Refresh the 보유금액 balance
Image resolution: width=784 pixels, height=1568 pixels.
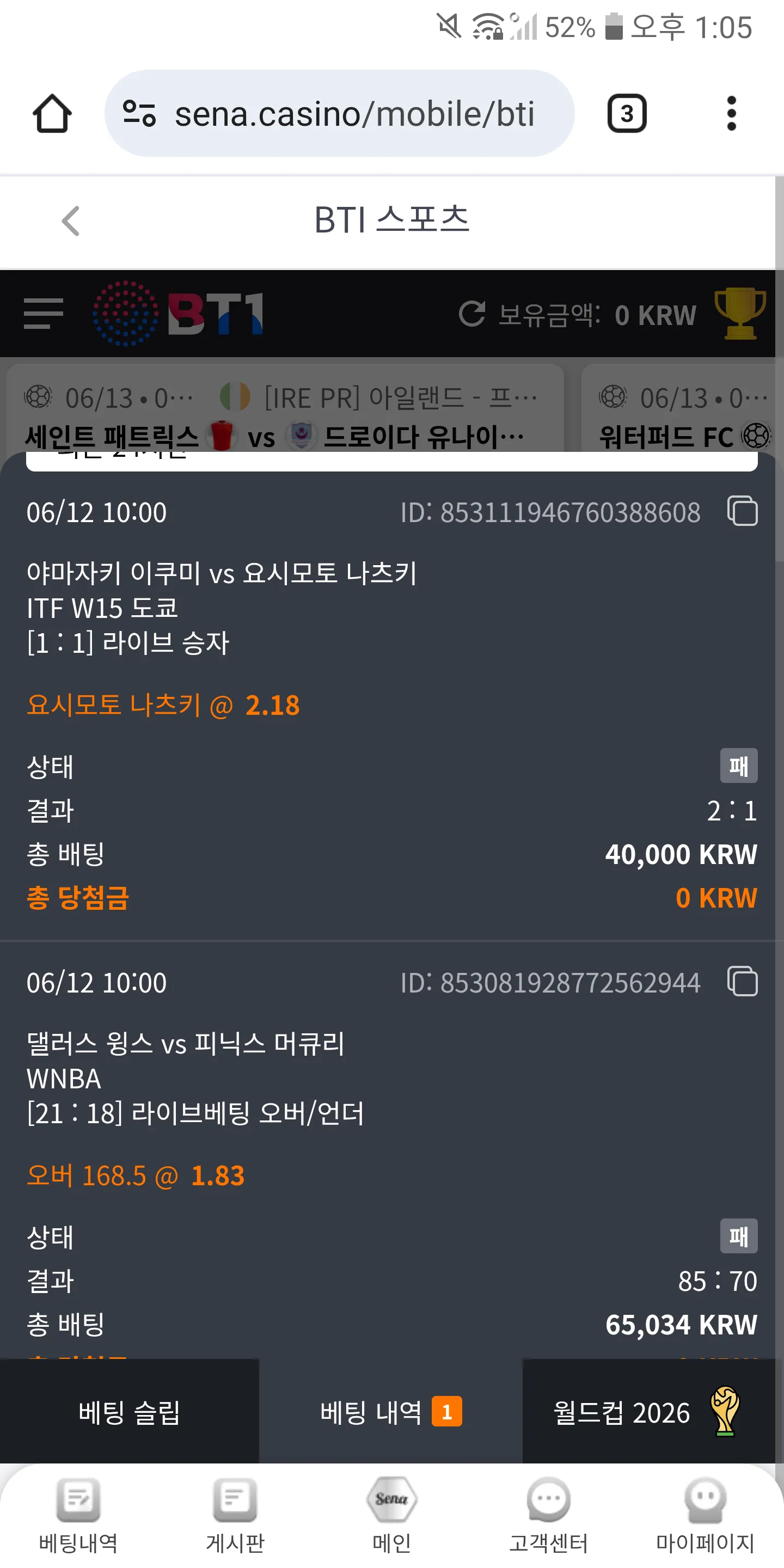(x=471, y=314)
